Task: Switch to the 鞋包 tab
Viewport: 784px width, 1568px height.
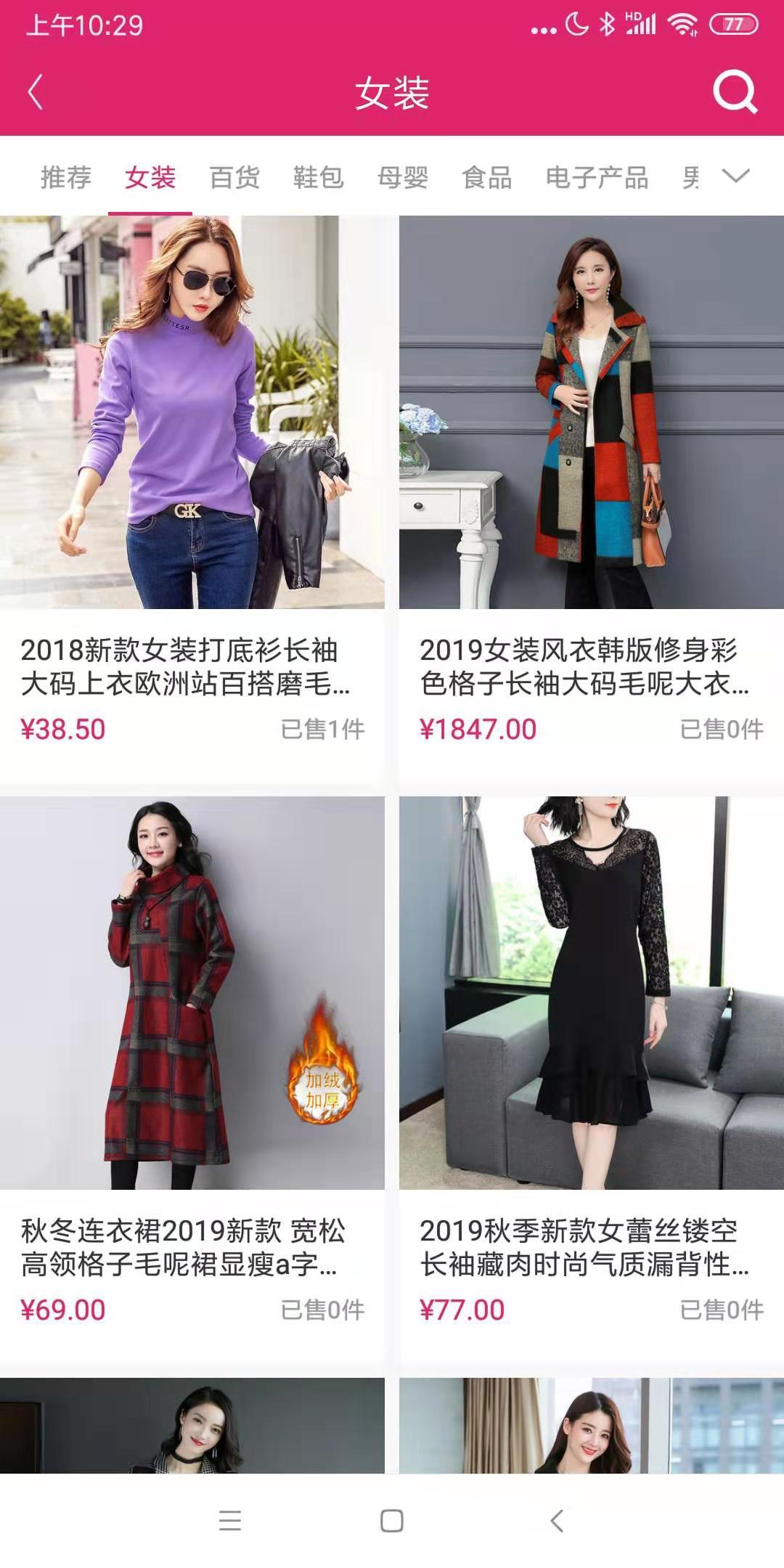Action: coord(319,178)
